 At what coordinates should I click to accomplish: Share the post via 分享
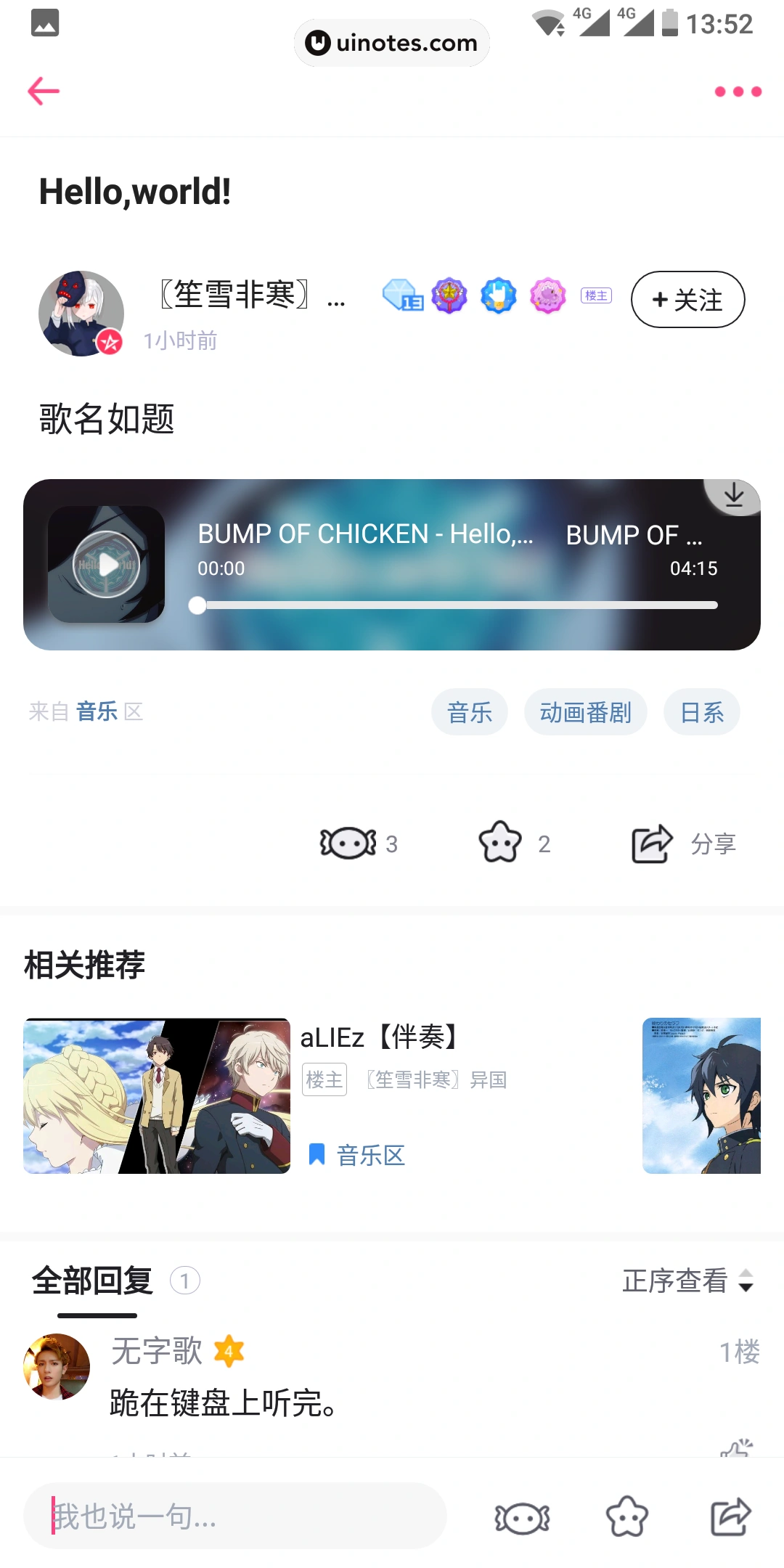pyautogui.click(x=682, y=844)
